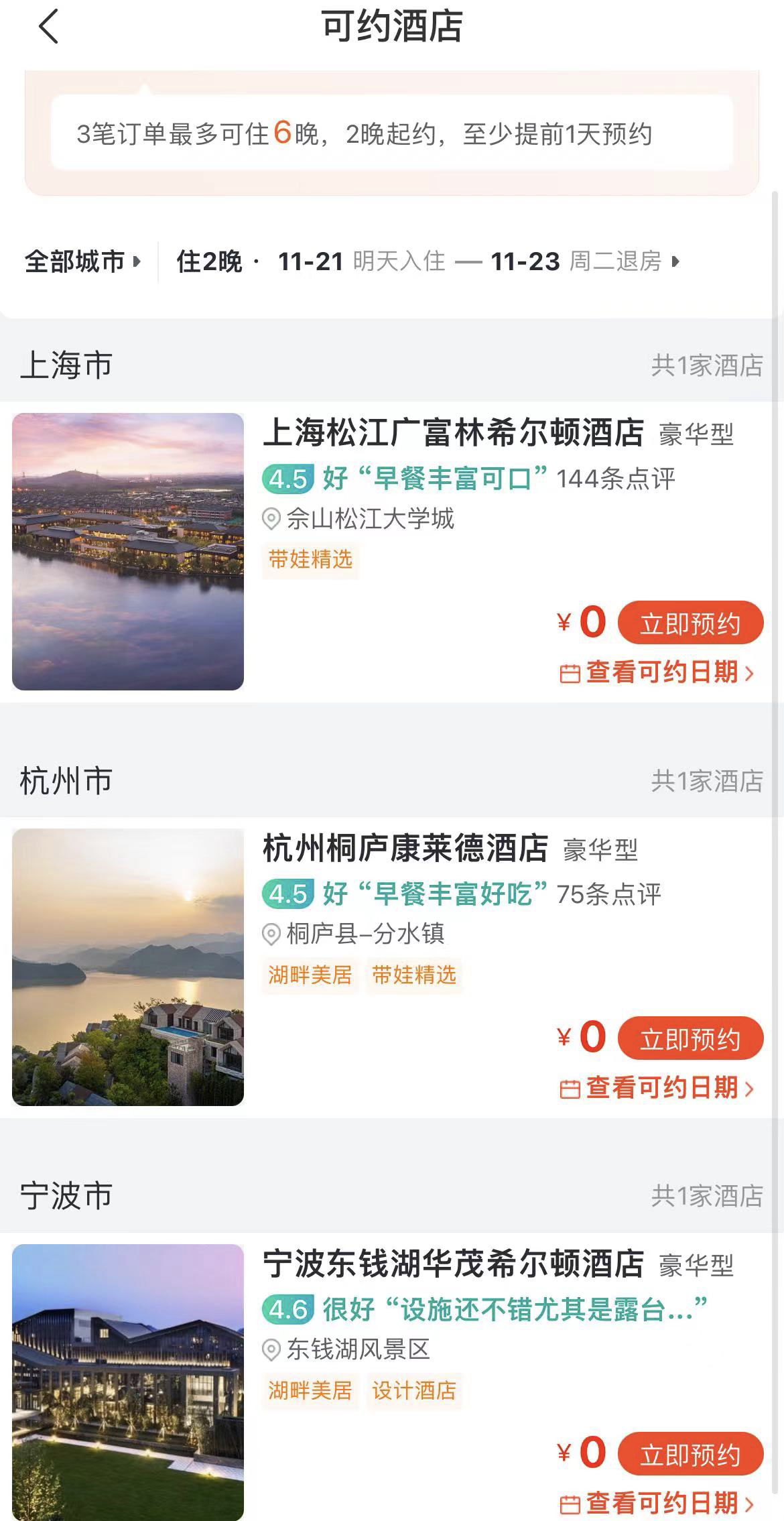Click the calendar icon for Hangzhou hotel's dates
The image size is (784, 1521).
click(570, 1087)
